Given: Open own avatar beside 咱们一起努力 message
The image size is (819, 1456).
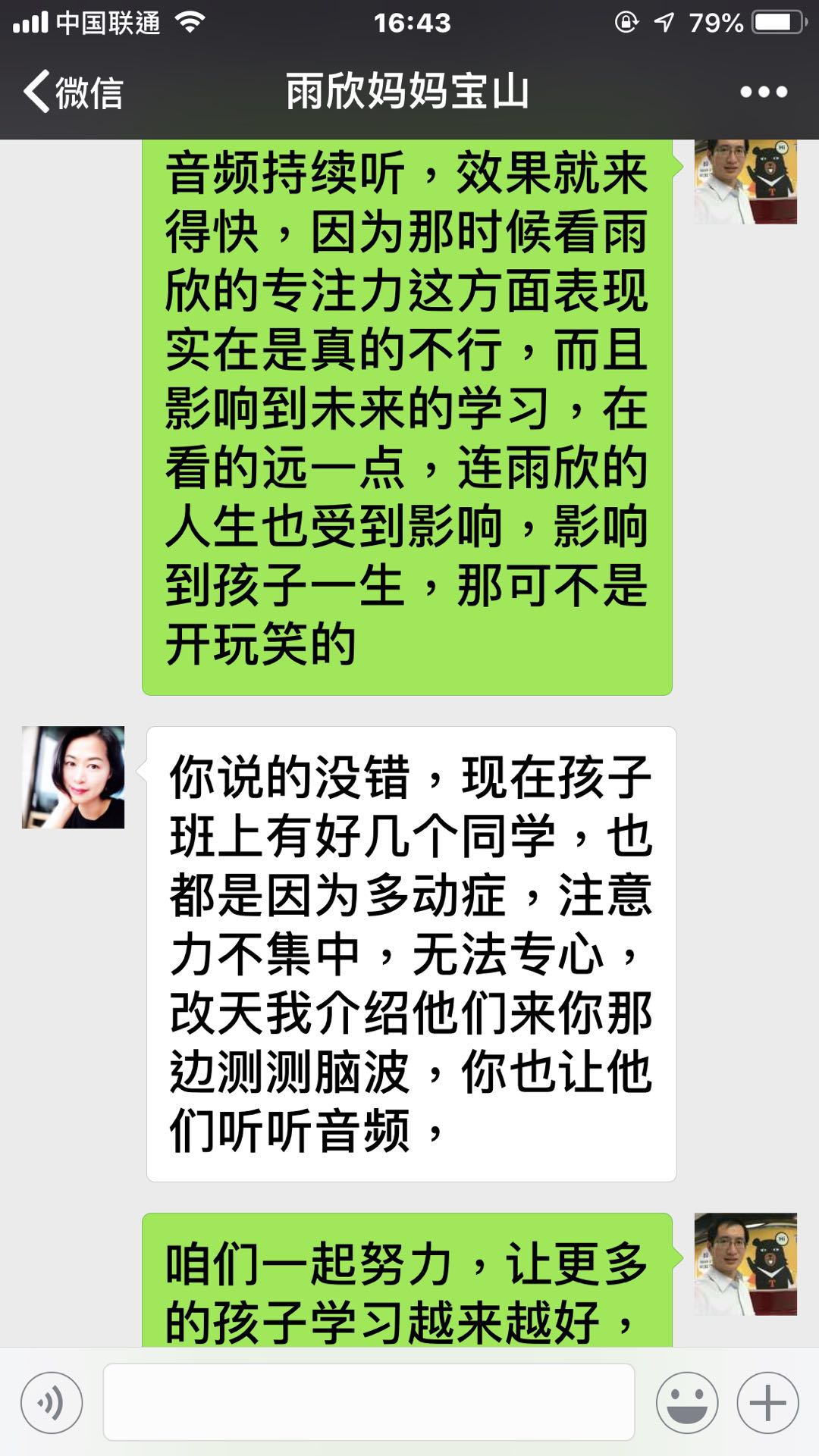Looking at the screenshot, I should pos(745,1263).
